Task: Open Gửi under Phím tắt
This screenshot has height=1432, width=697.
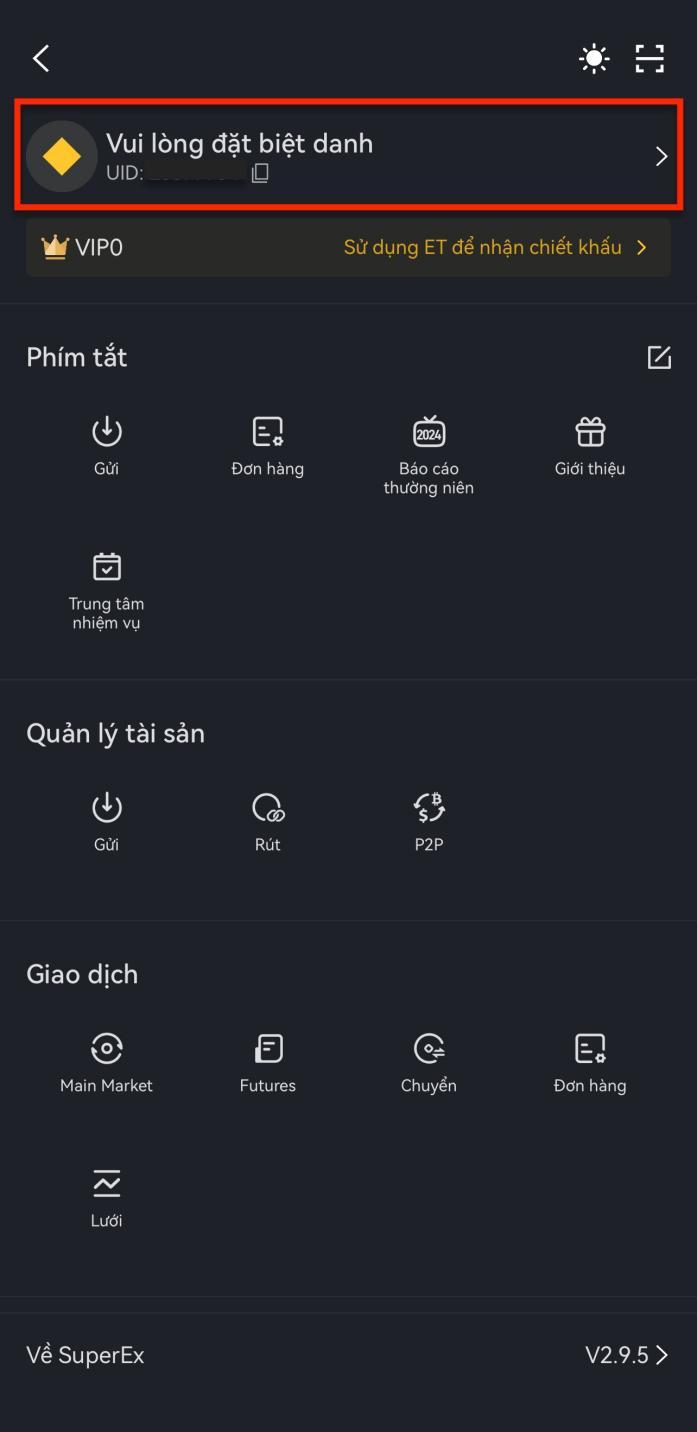Action: 107,446
